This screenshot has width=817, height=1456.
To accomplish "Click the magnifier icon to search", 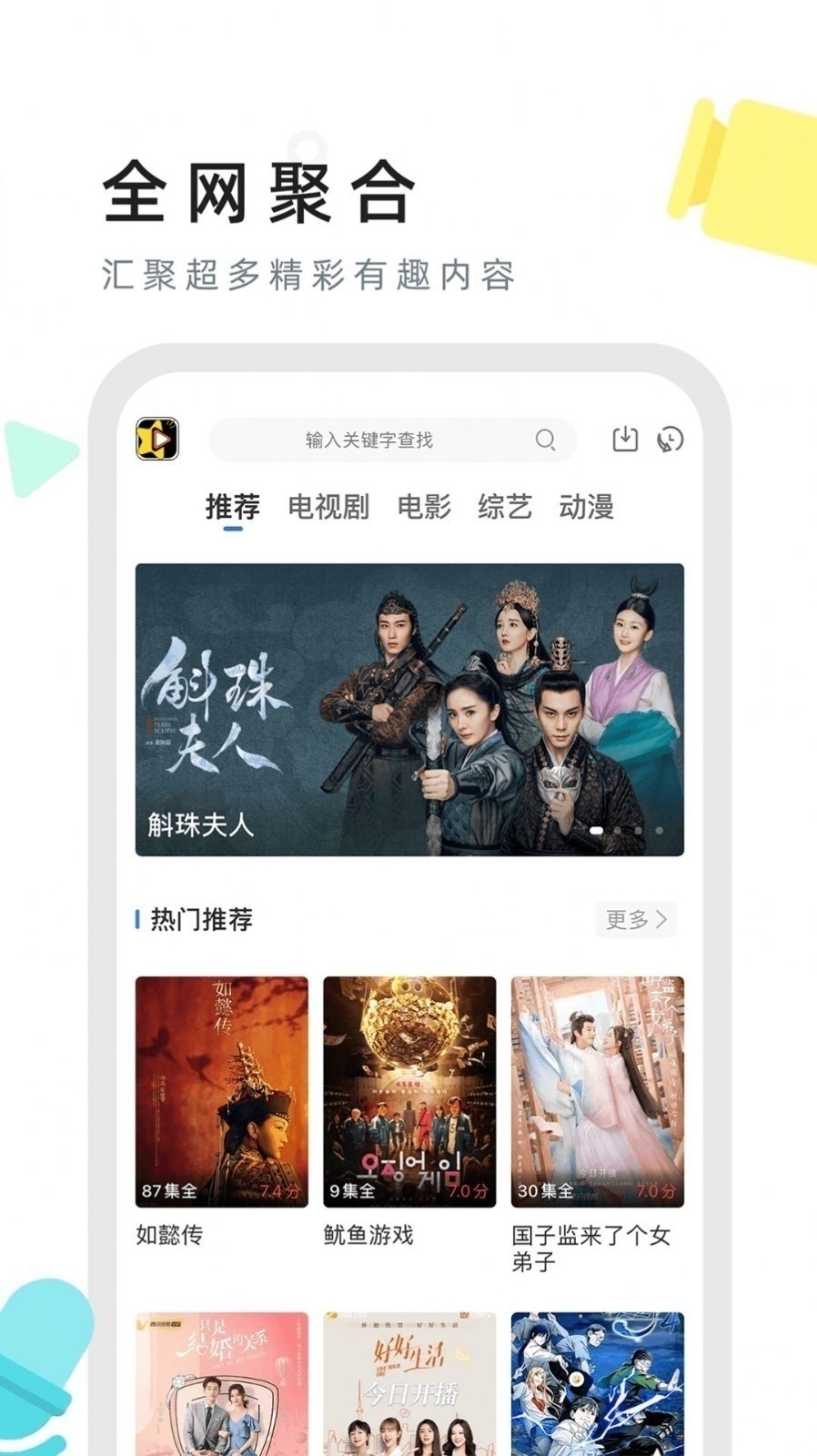I will click(x=546, y=440).
